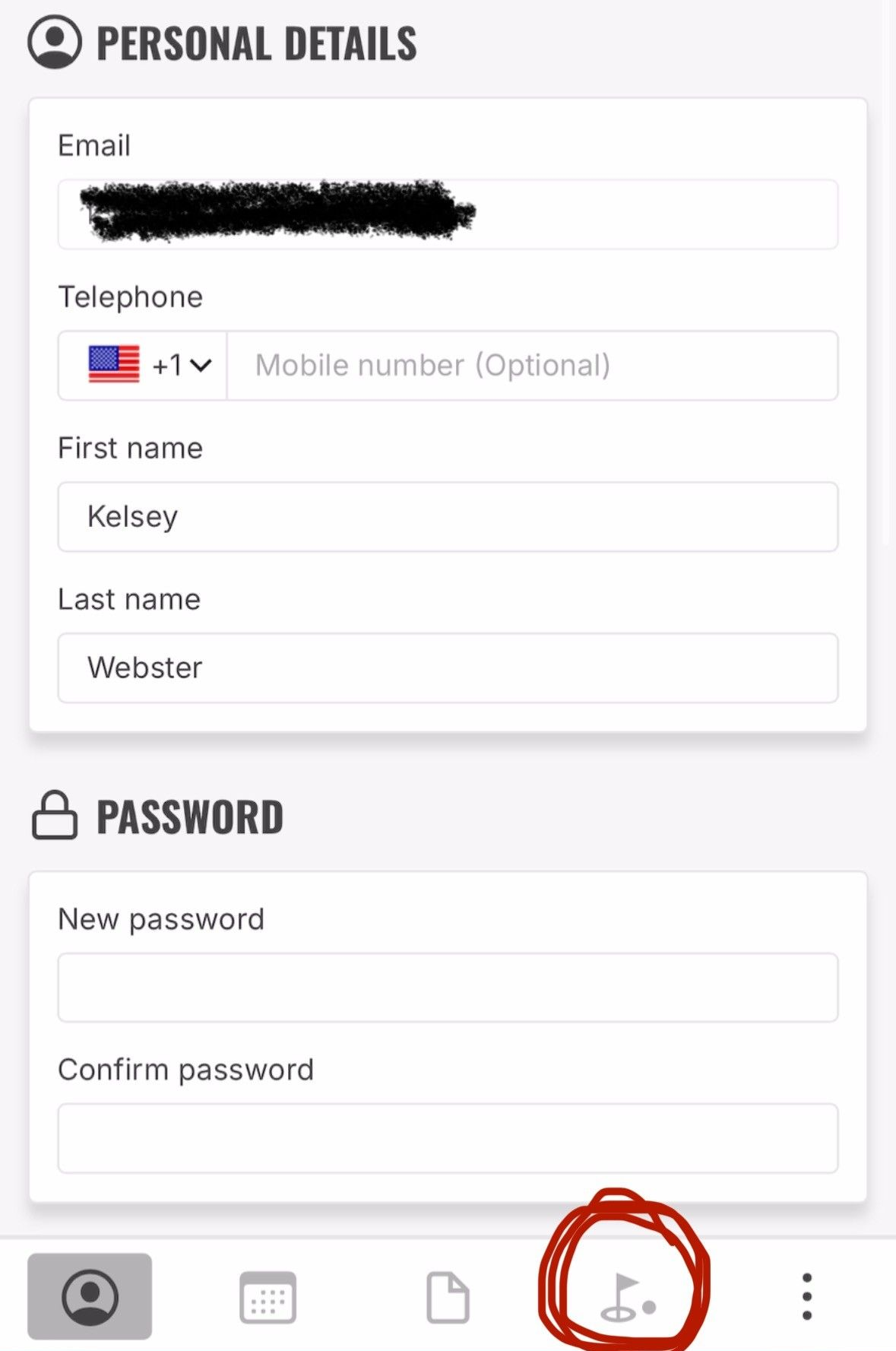The image size is (896, 1351).
Task: Edit the First name field Kelsey
Action: click(448, 517)
